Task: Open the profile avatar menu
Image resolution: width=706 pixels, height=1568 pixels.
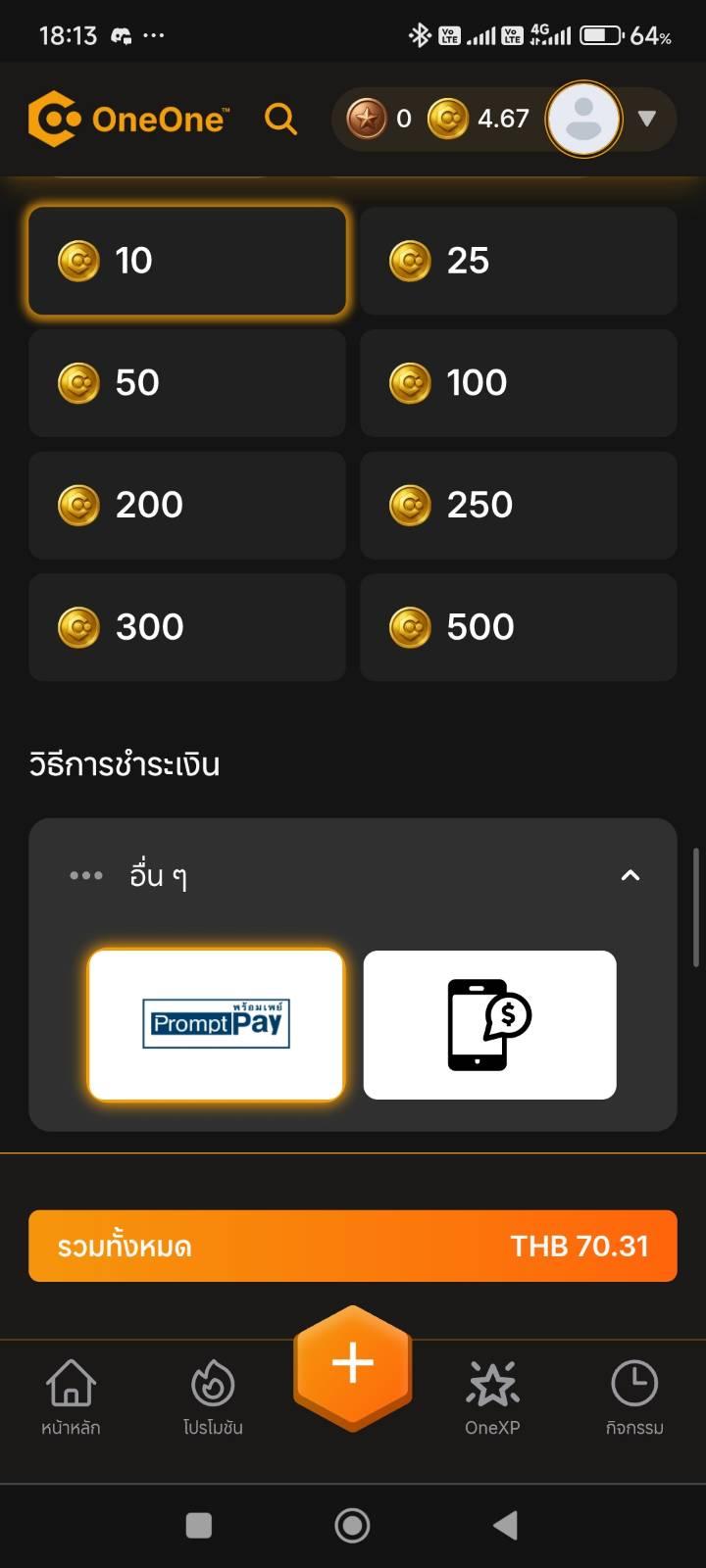Action: (x=583, y=119)
